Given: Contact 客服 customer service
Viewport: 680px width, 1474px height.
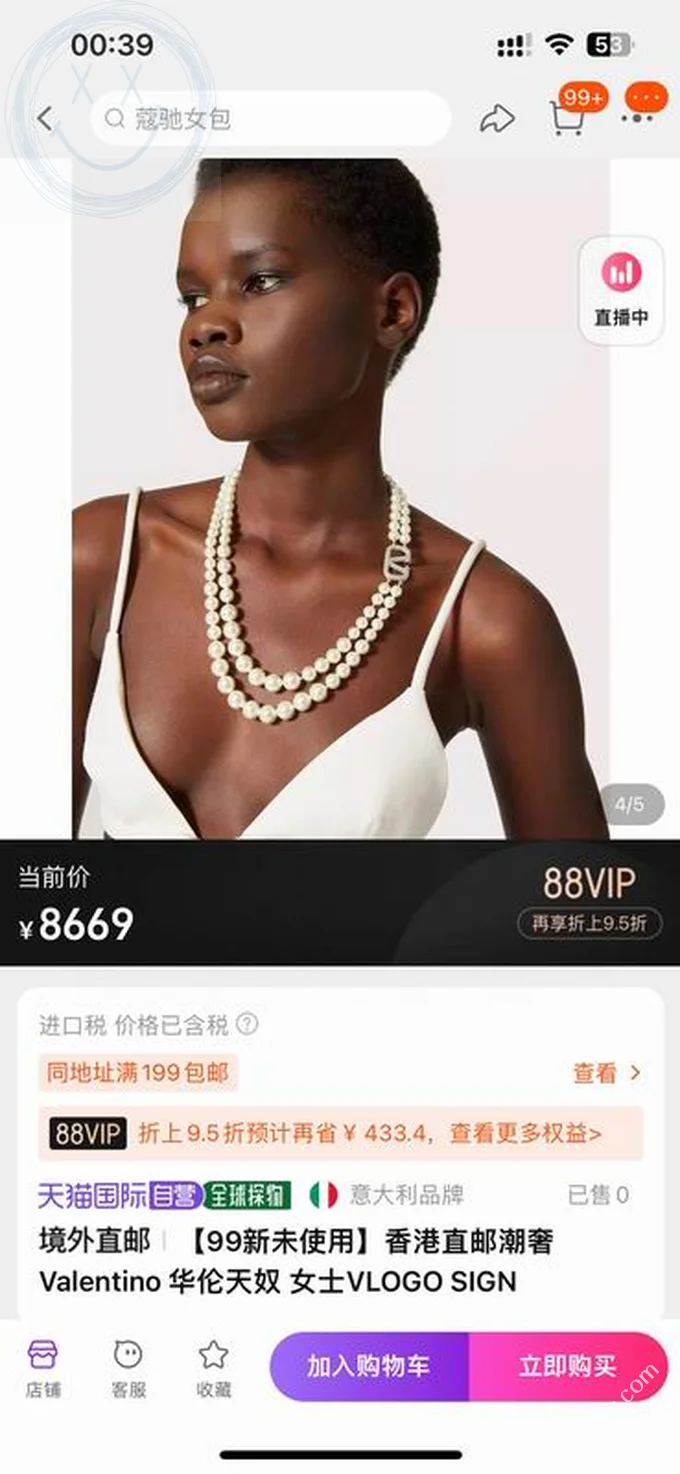Looking at the screenshot, I should click(128, 1368).
